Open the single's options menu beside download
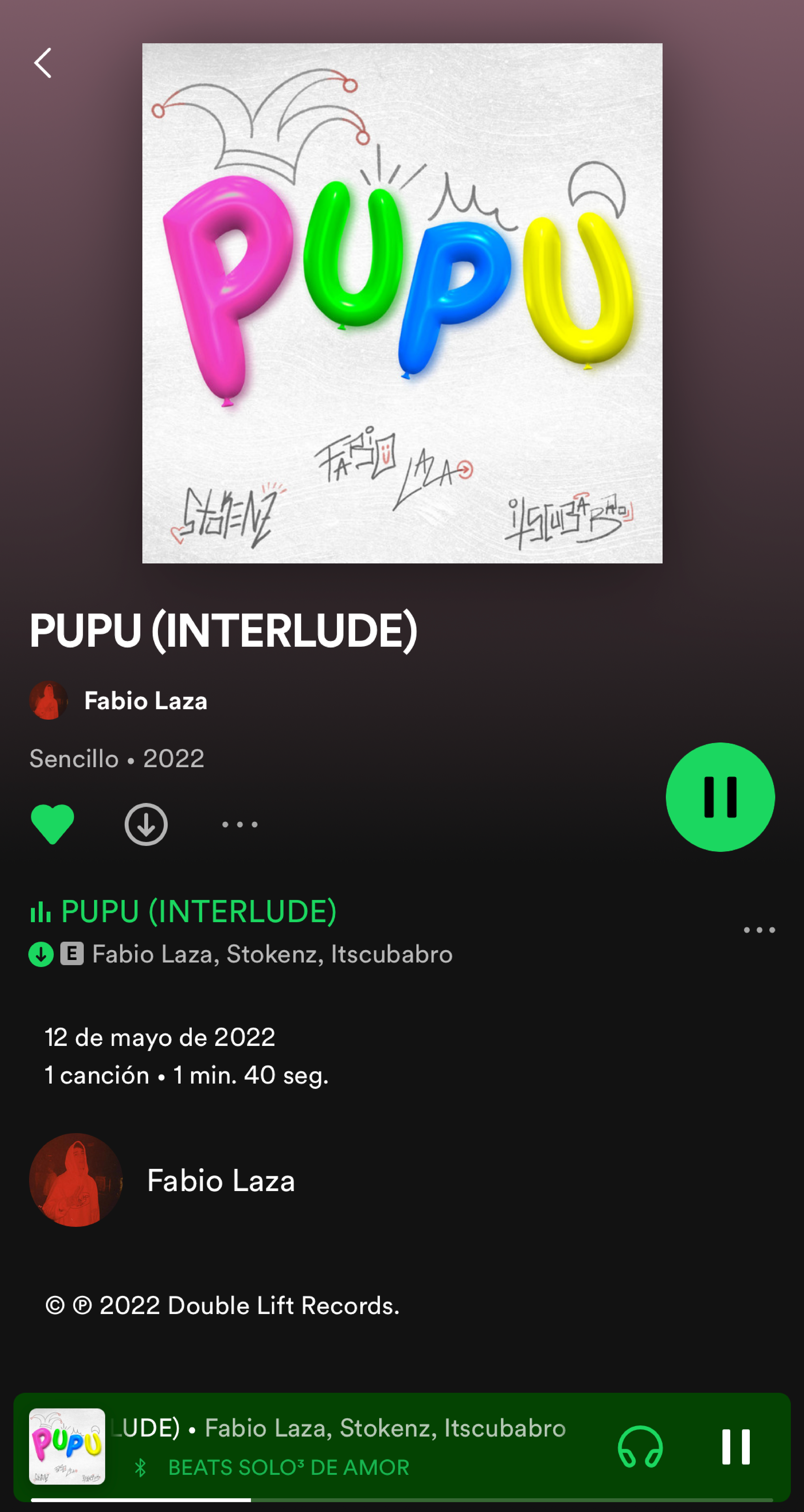804x1512 pixels. point(240,824)
